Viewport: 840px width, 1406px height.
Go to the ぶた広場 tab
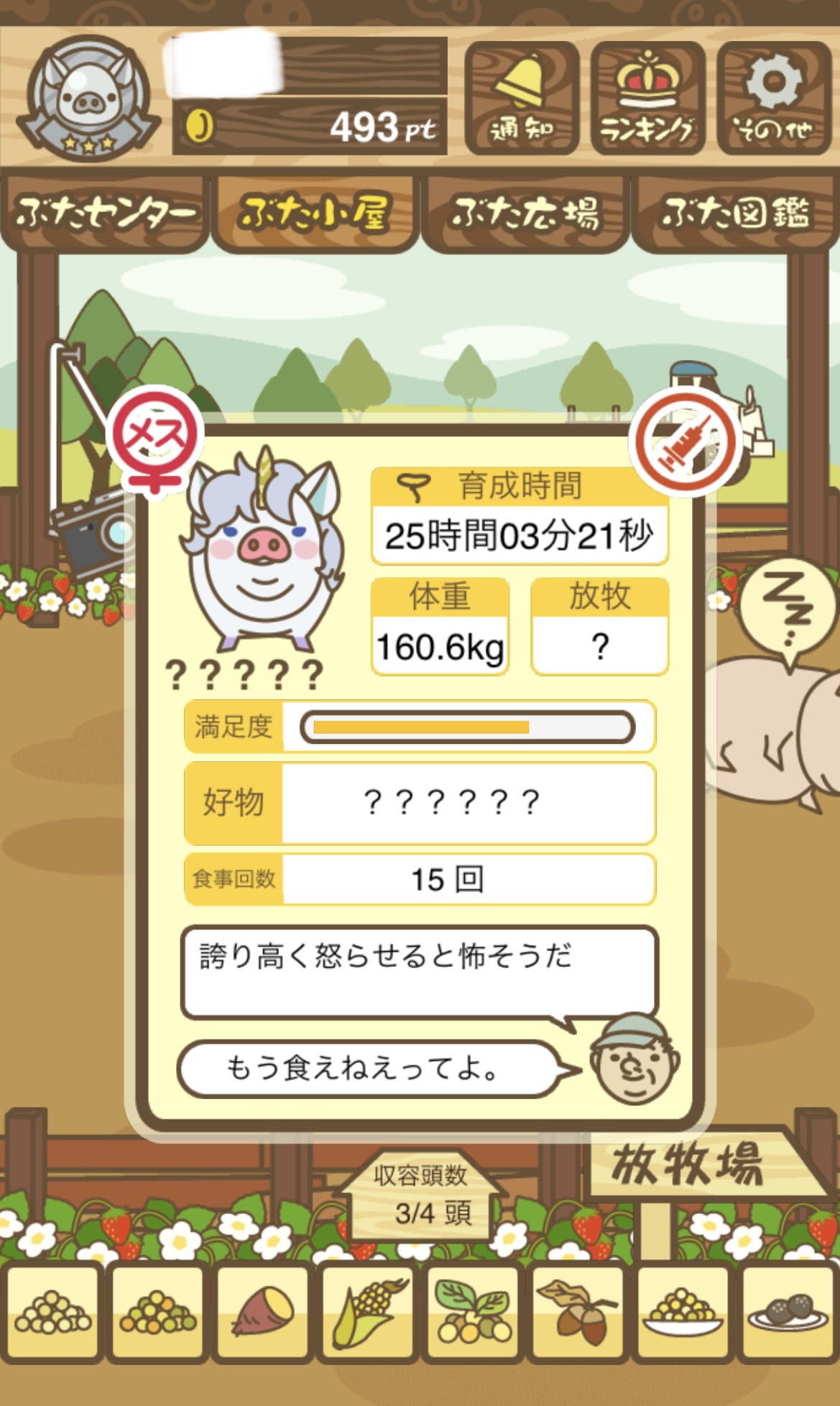click(526, 213)
